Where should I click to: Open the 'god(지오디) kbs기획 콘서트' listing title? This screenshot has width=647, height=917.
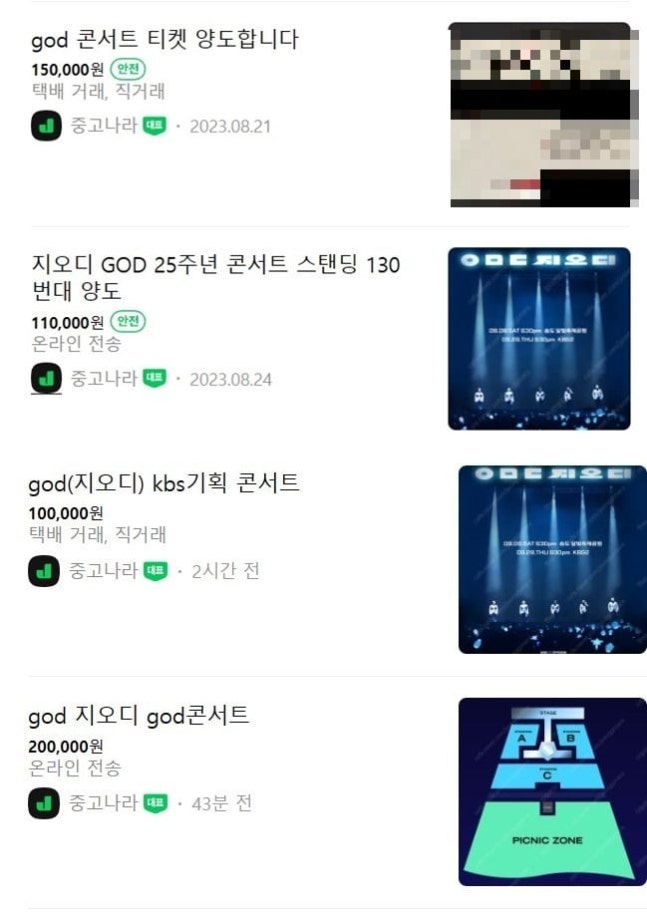click(165, 484)
